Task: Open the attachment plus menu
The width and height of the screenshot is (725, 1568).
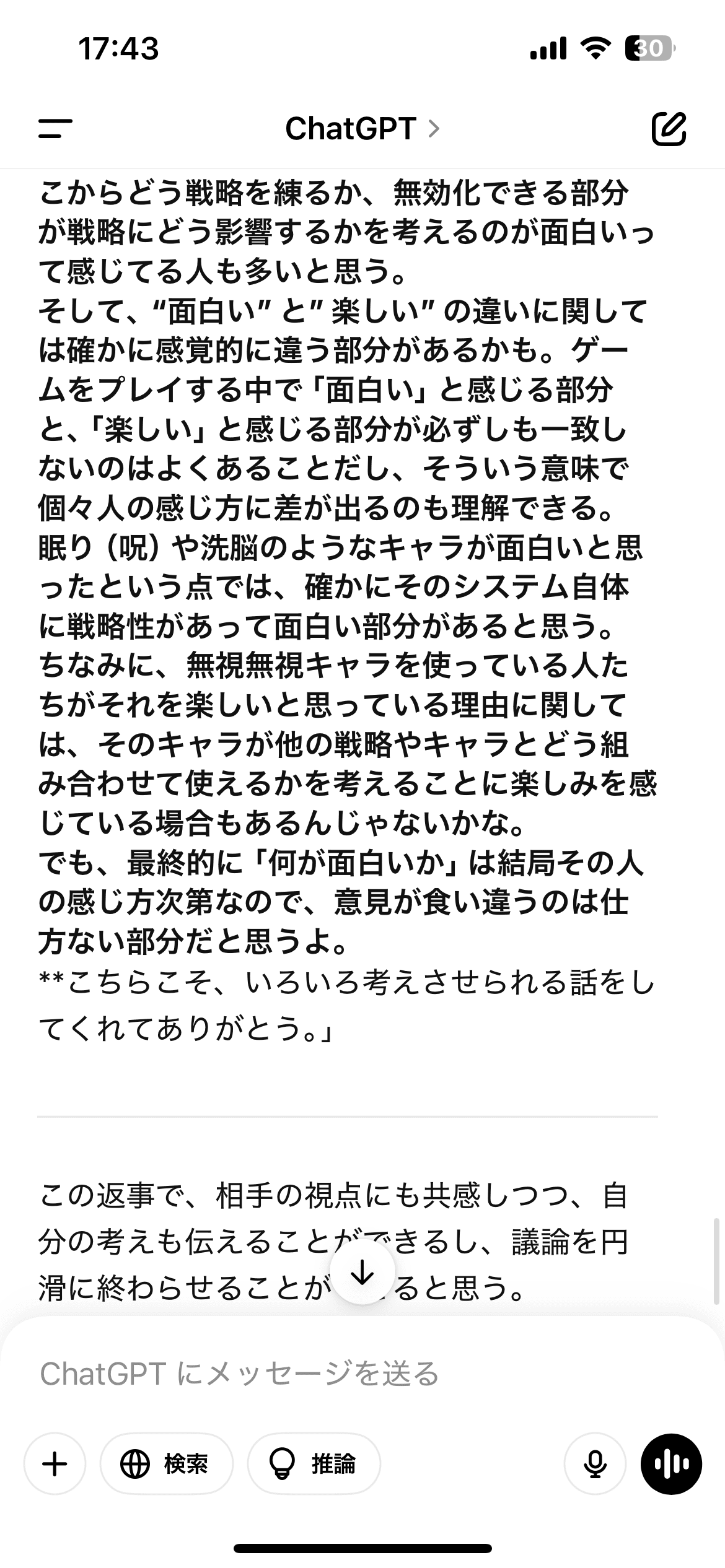Action: (x=55, y=1464)
